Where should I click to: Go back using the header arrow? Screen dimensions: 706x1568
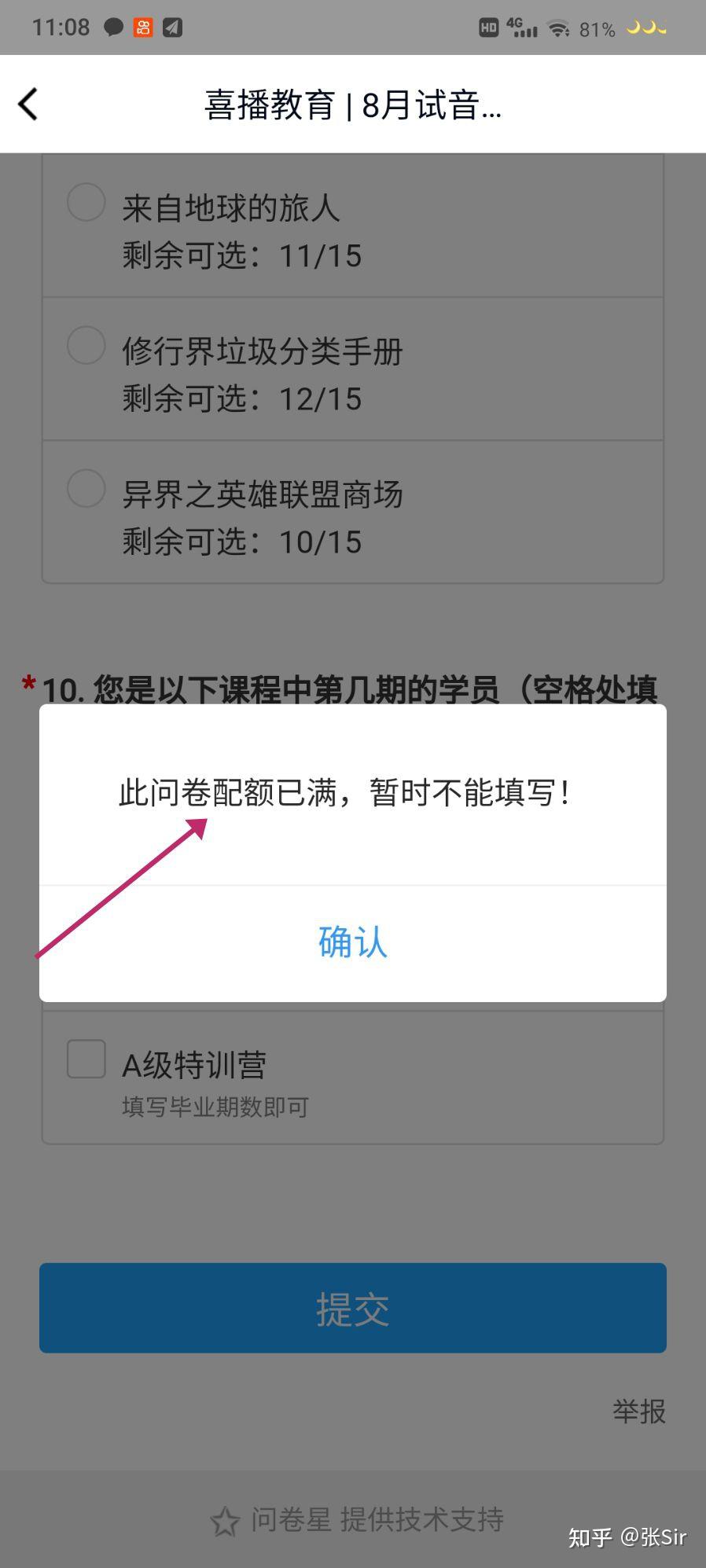[x=28, y=104]
